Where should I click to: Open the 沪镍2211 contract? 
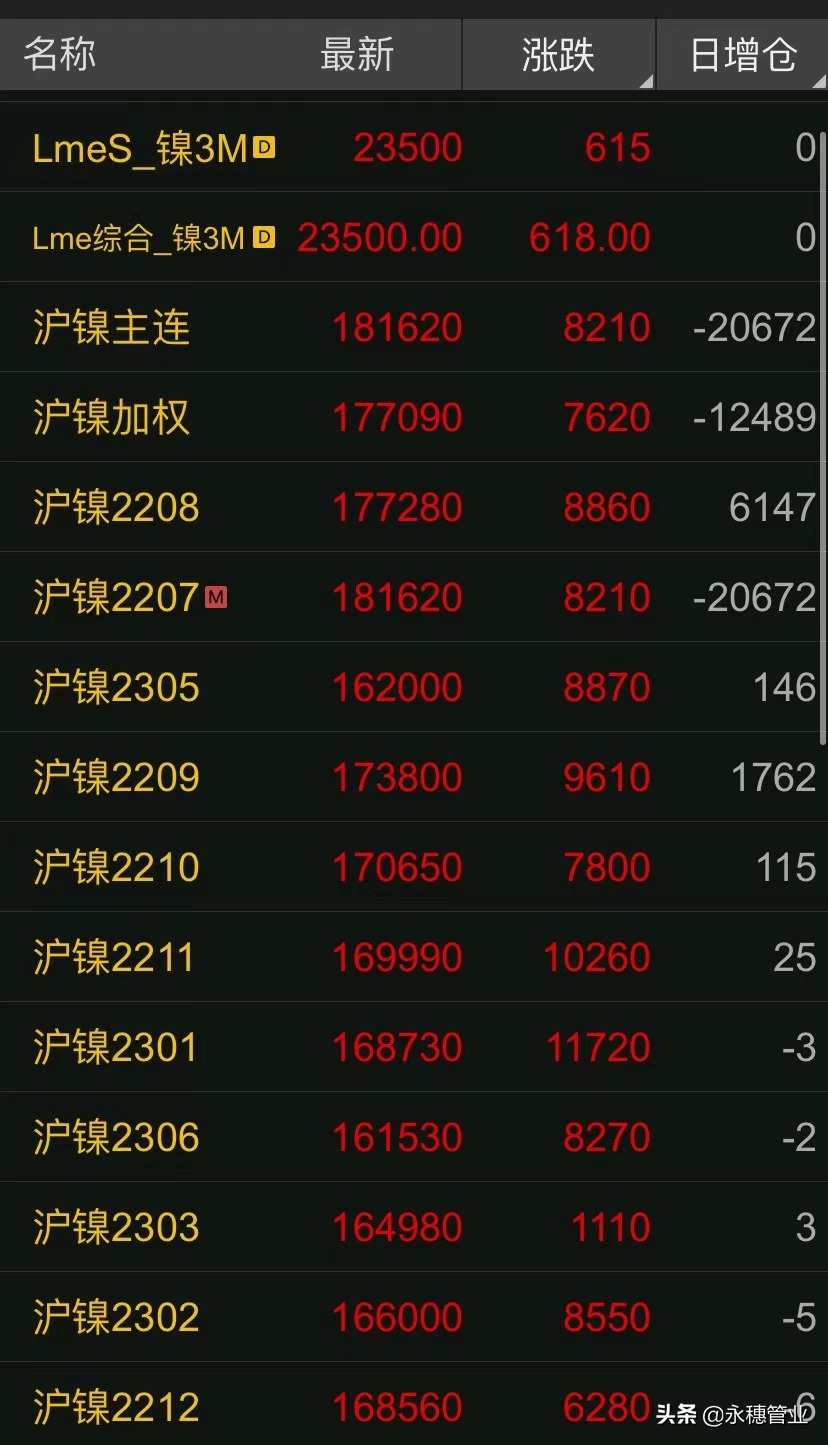pyautogui.click(x=414, y=957)
